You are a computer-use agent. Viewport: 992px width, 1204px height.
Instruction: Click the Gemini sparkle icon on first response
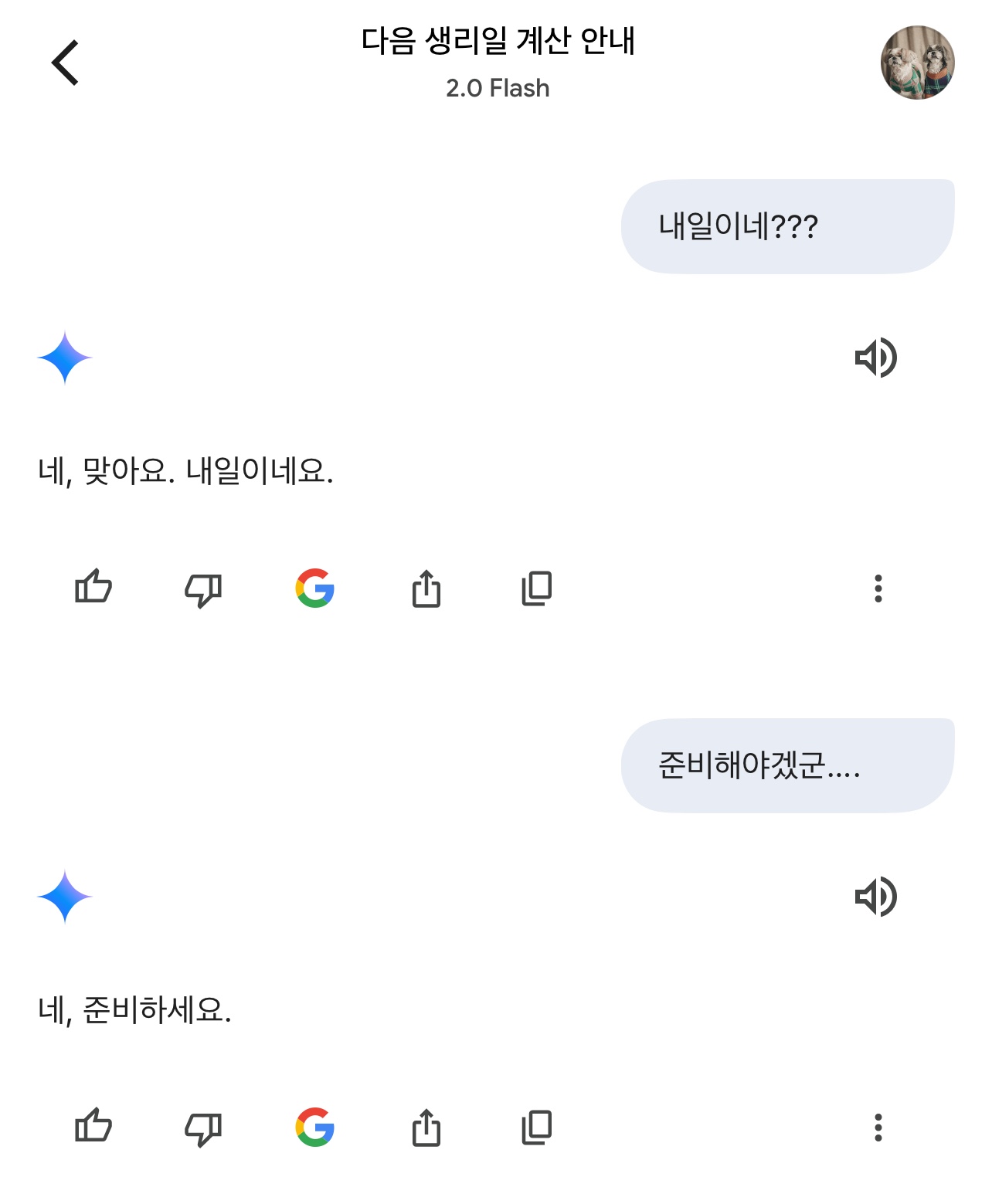tap(65, 356)
